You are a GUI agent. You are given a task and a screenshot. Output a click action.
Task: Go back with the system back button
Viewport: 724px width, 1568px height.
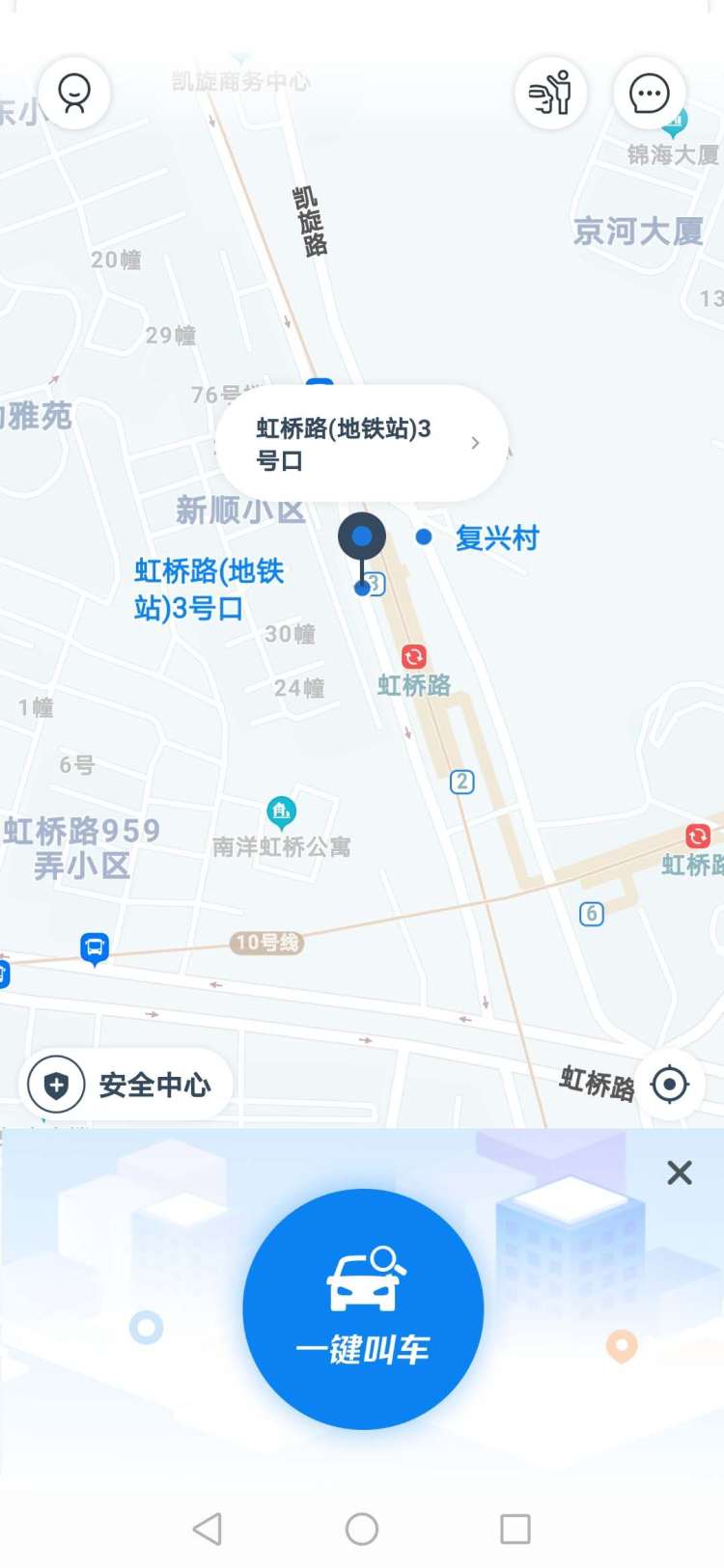[208, 1528]
